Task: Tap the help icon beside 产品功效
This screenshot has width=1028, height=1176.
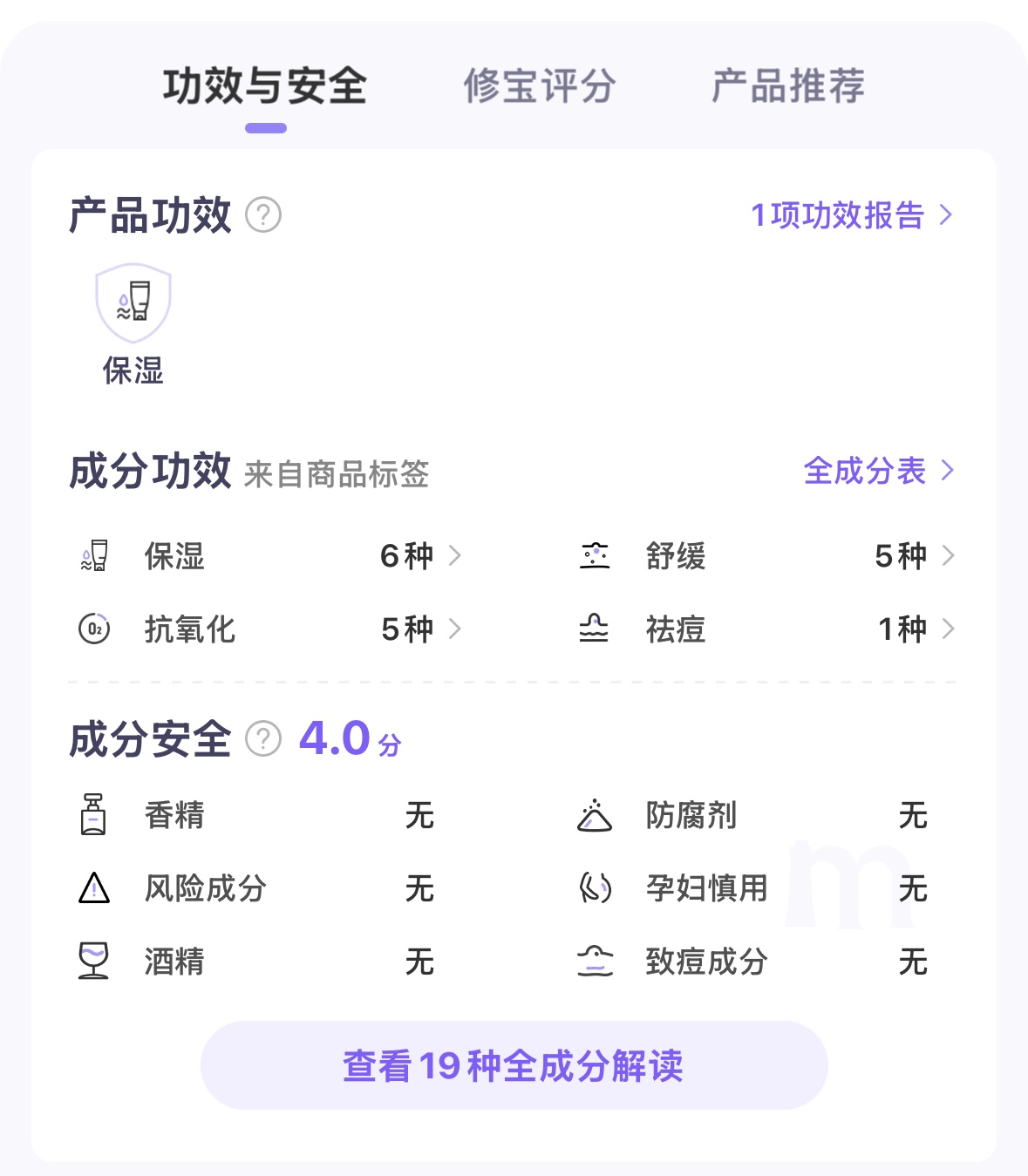Action: point(263,215)
